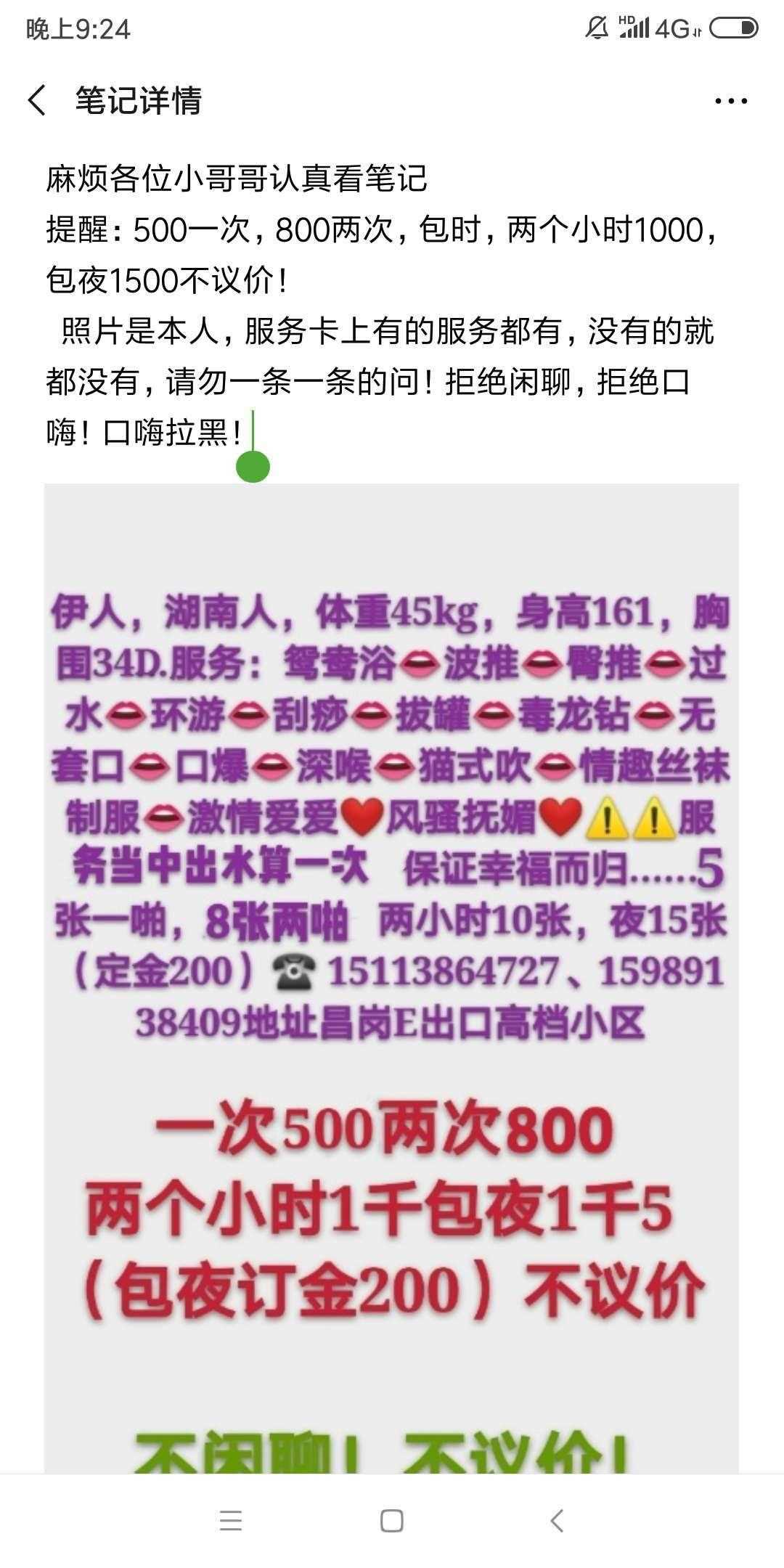Tap the system home button

pyautogui.click(x=391, y=1521)
